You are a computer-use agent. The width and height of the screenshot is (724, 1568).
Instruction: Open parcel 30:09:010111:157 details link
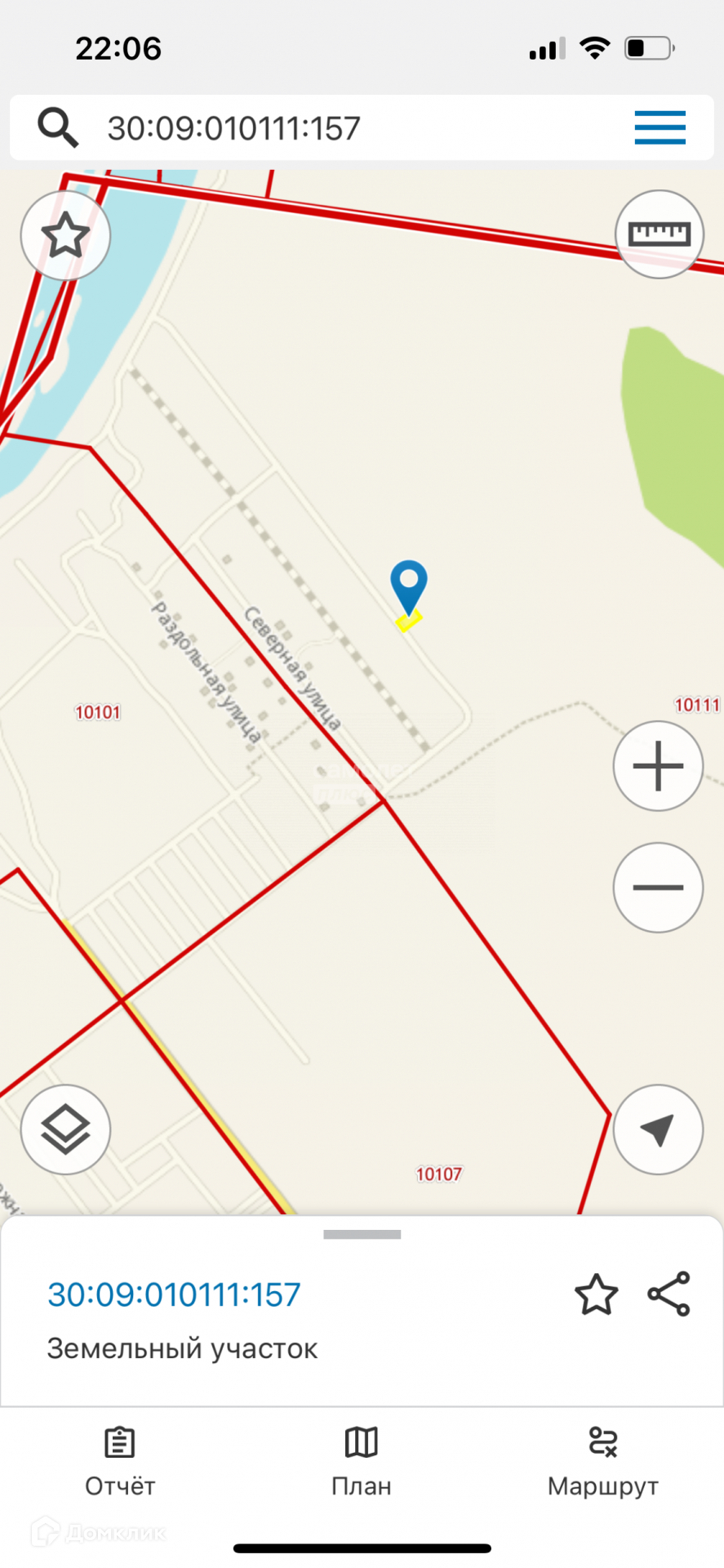coord(174,1294)
